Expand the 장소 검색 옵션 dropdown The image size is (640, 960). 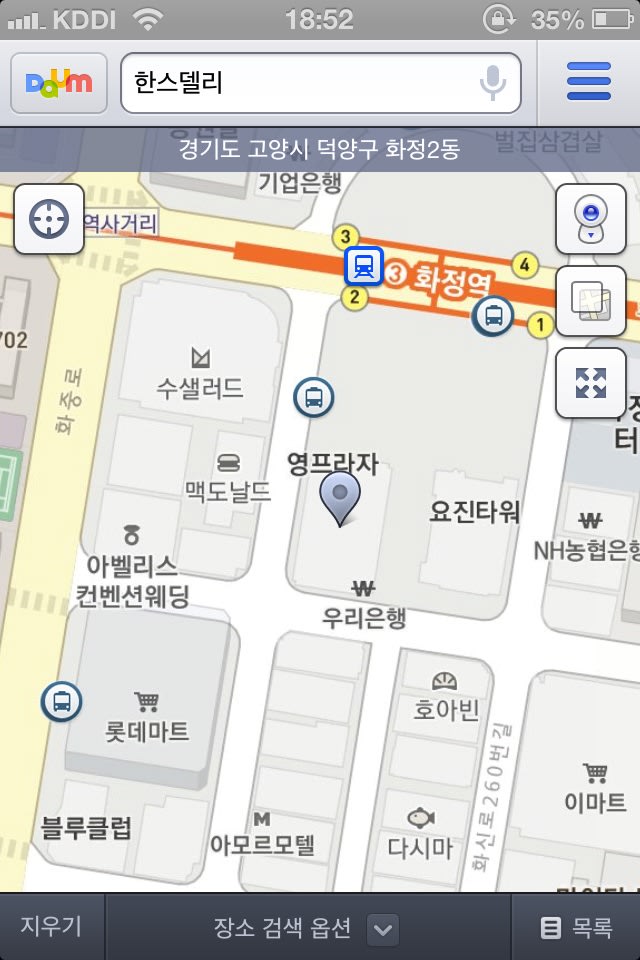pos(382,929)
